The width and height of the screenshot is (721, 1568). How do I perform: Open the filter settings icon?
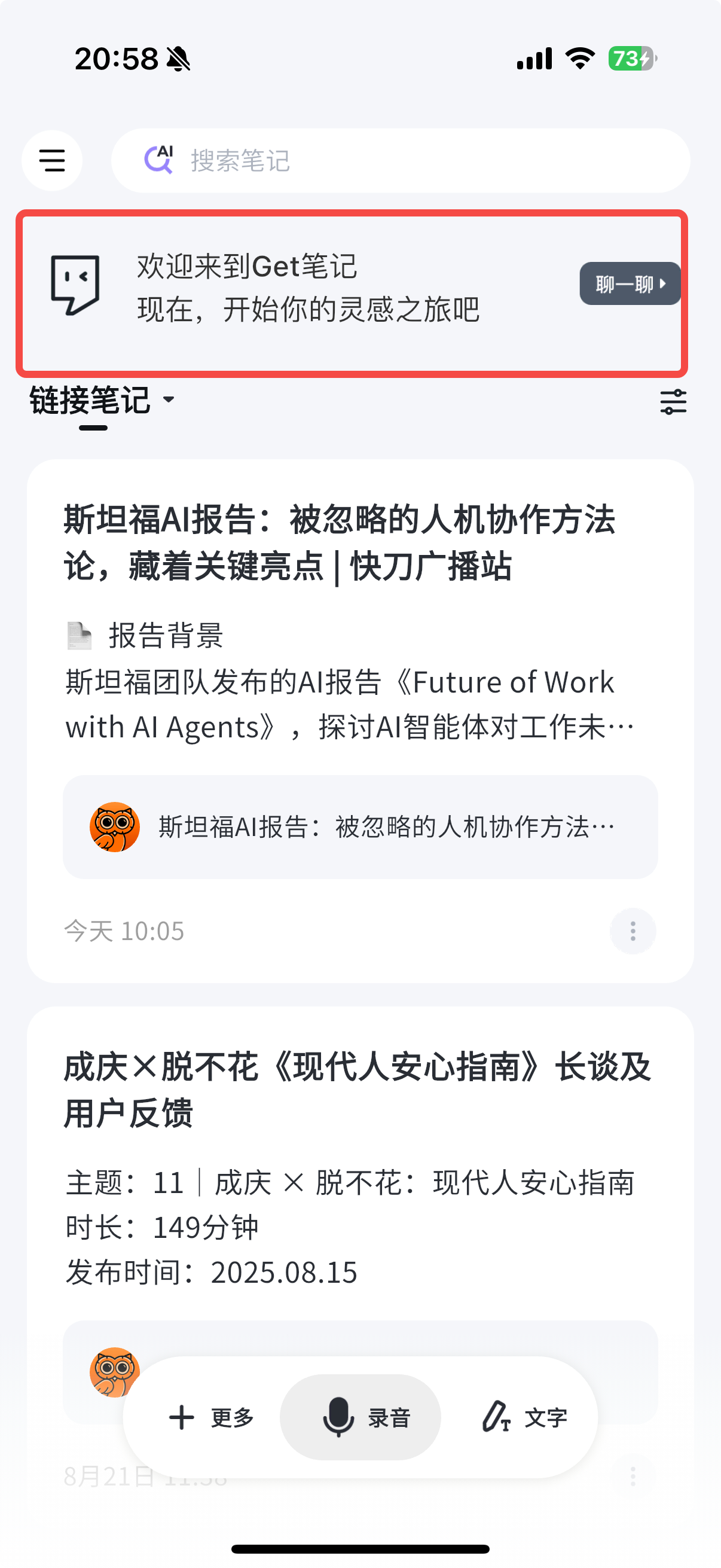(673, 402)
